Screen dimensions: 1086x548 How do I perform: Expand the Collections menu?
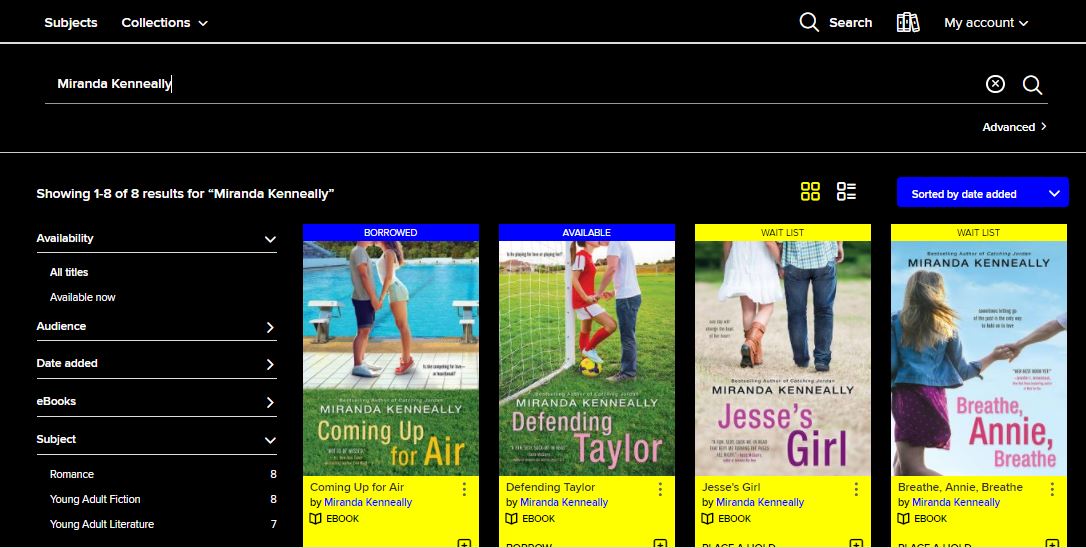[164, 22]
